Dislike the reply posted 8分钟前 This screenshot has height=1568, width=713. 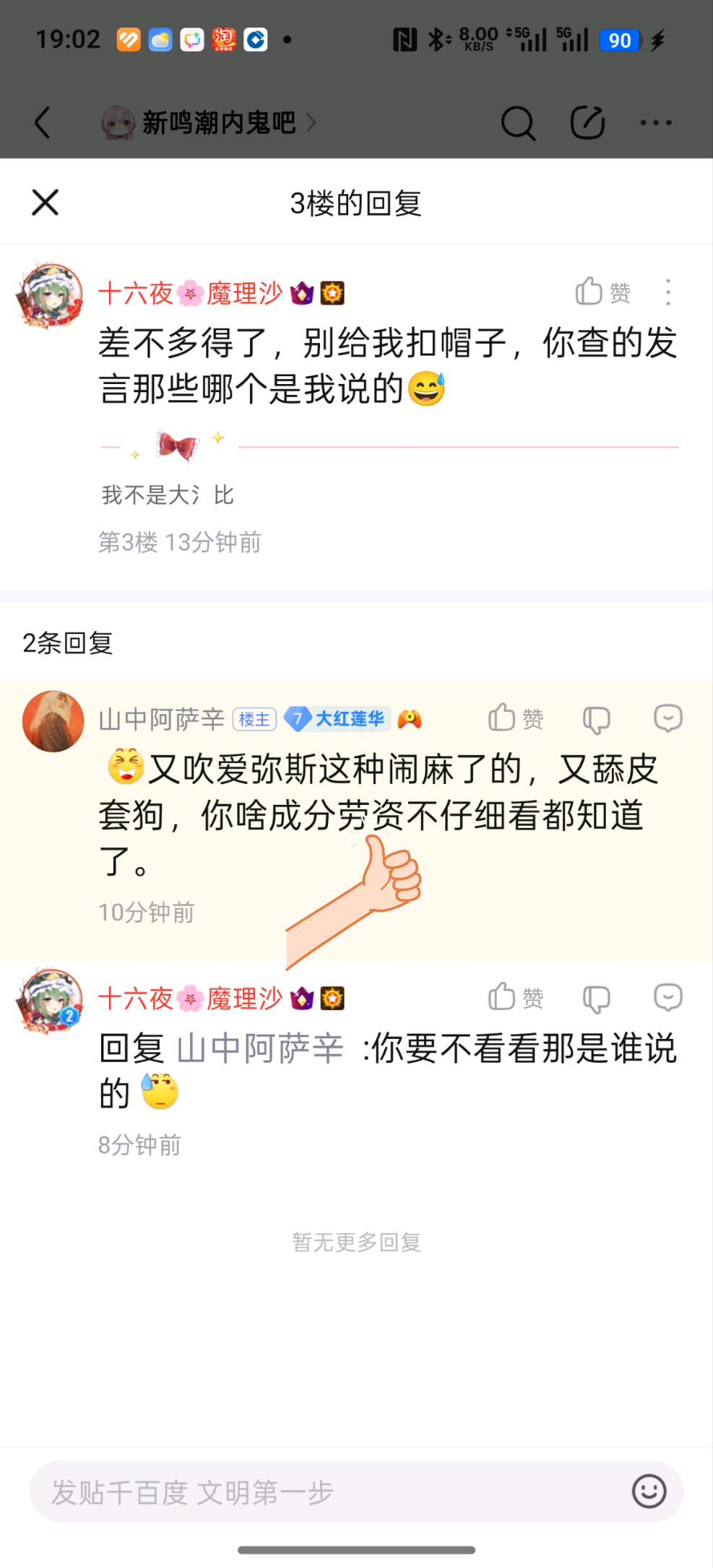596,998
